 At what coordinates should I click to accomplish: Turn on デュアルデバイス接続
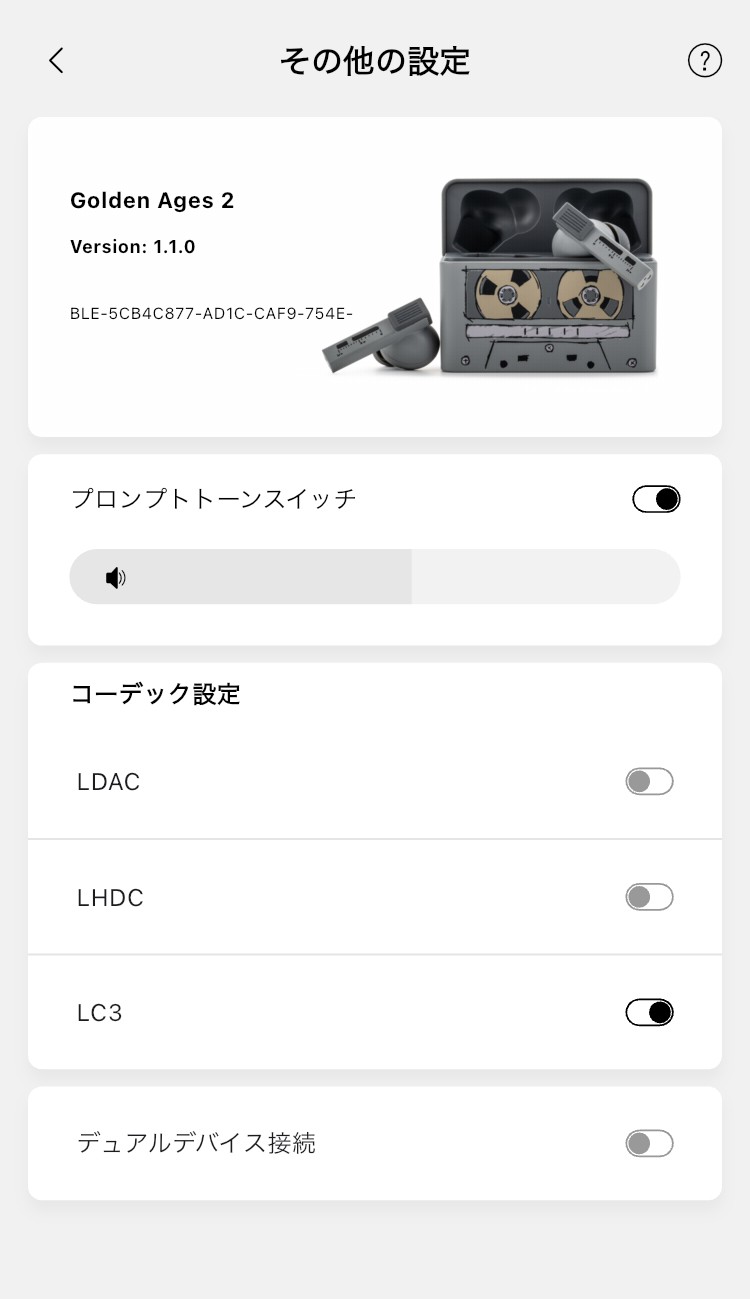649,1143
